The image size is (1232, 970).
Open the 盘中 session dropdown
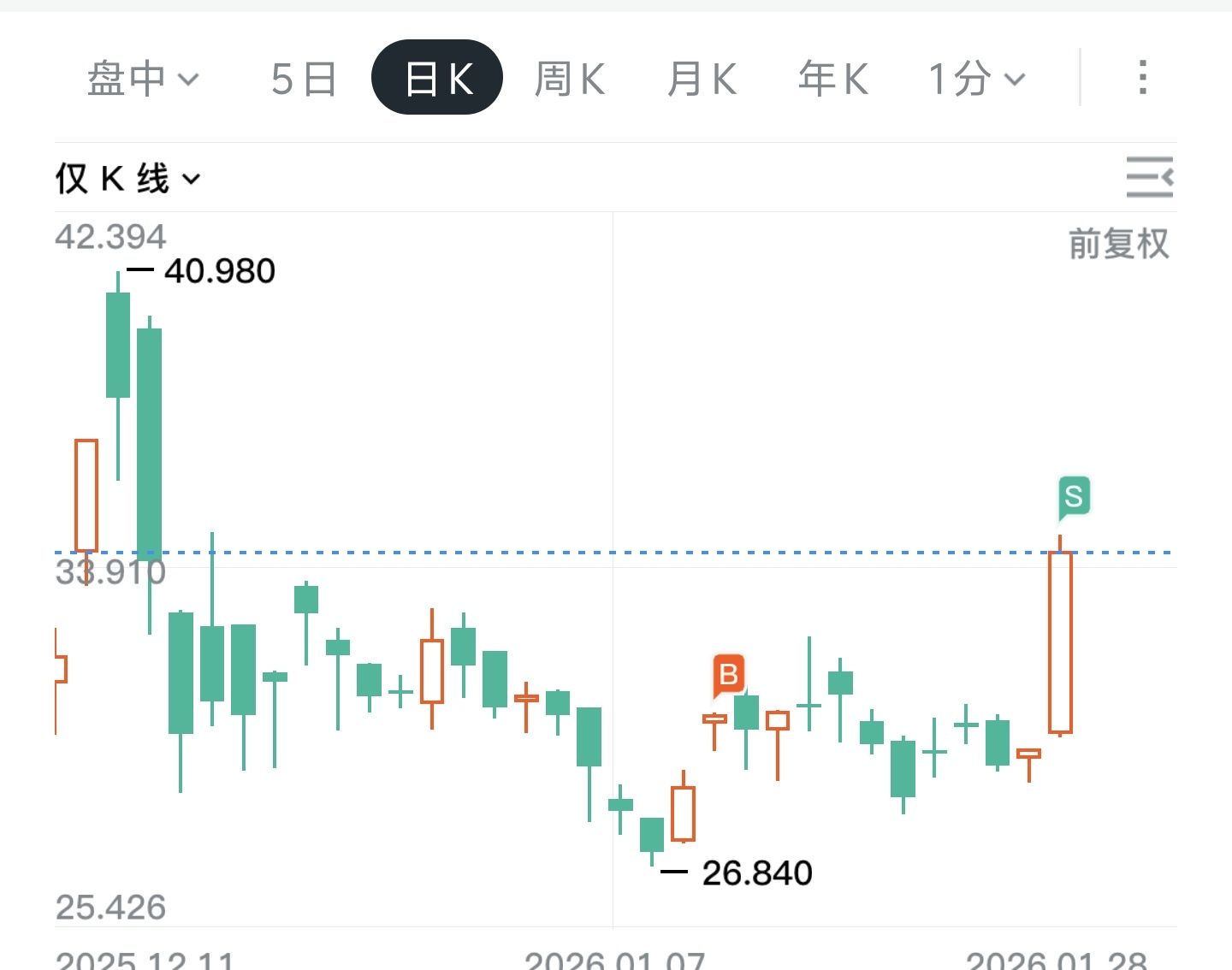coord(142,79)
